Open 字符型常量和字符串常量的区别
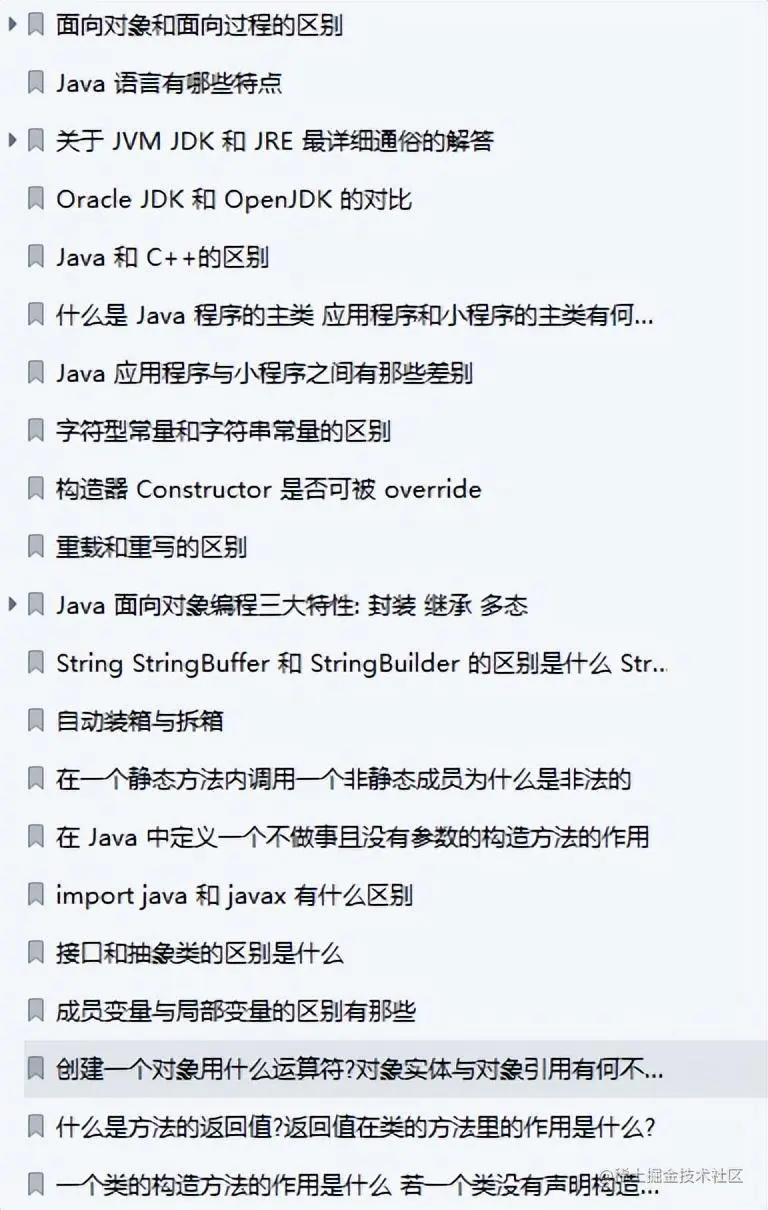This screenshot has width=768, height=1210. [222, 431]
